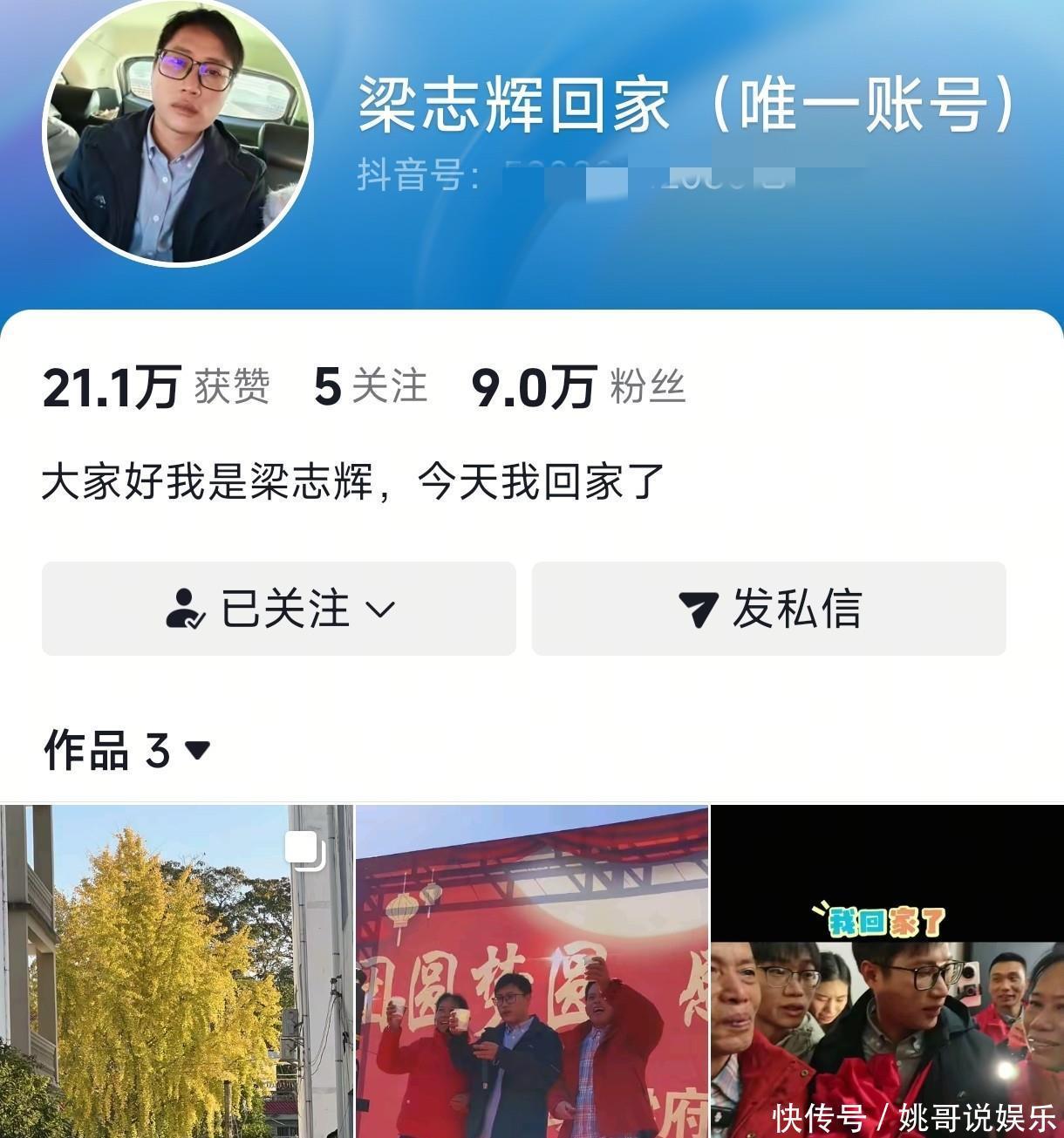
Task: Play the 我回家了 video
Action: tap(887, 971)
